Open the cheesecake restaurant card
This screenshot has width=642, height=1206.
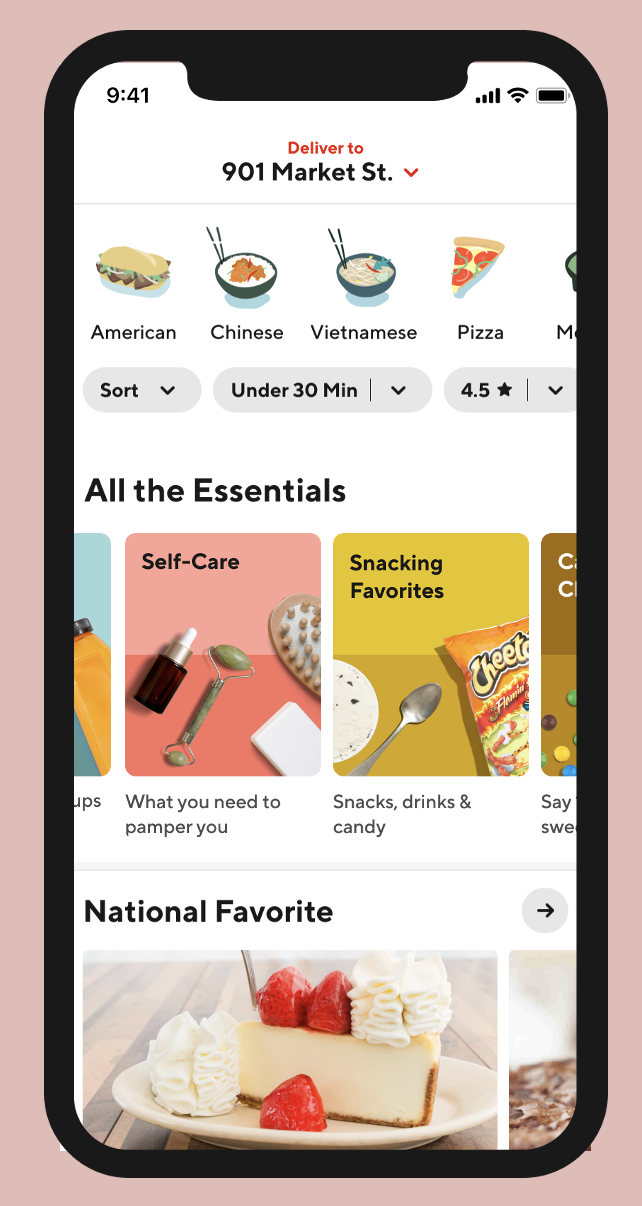[x=290, y=1048]
